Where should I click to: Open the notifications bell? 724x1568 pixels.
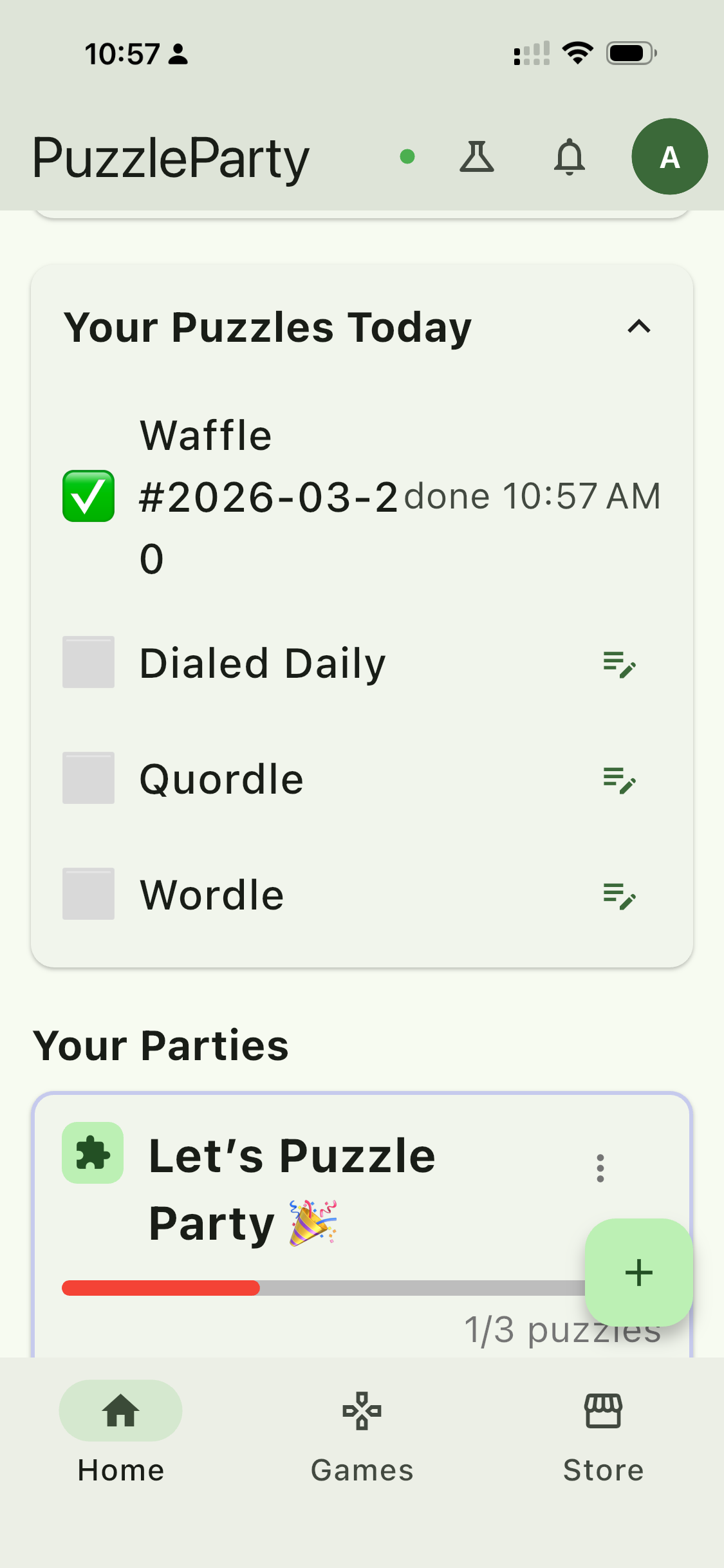click(570, 157)
